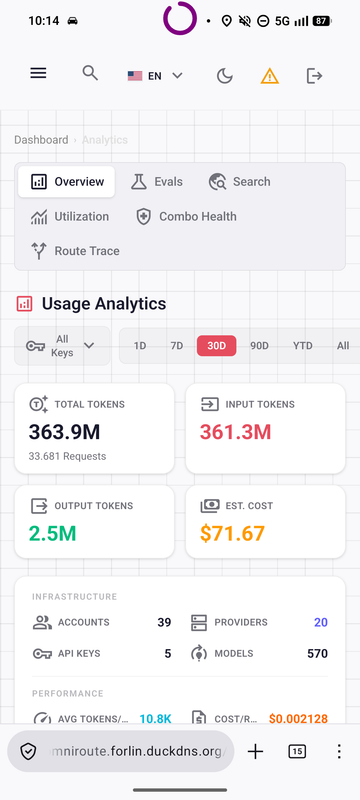Open the Utilization tab

point(69,216)
